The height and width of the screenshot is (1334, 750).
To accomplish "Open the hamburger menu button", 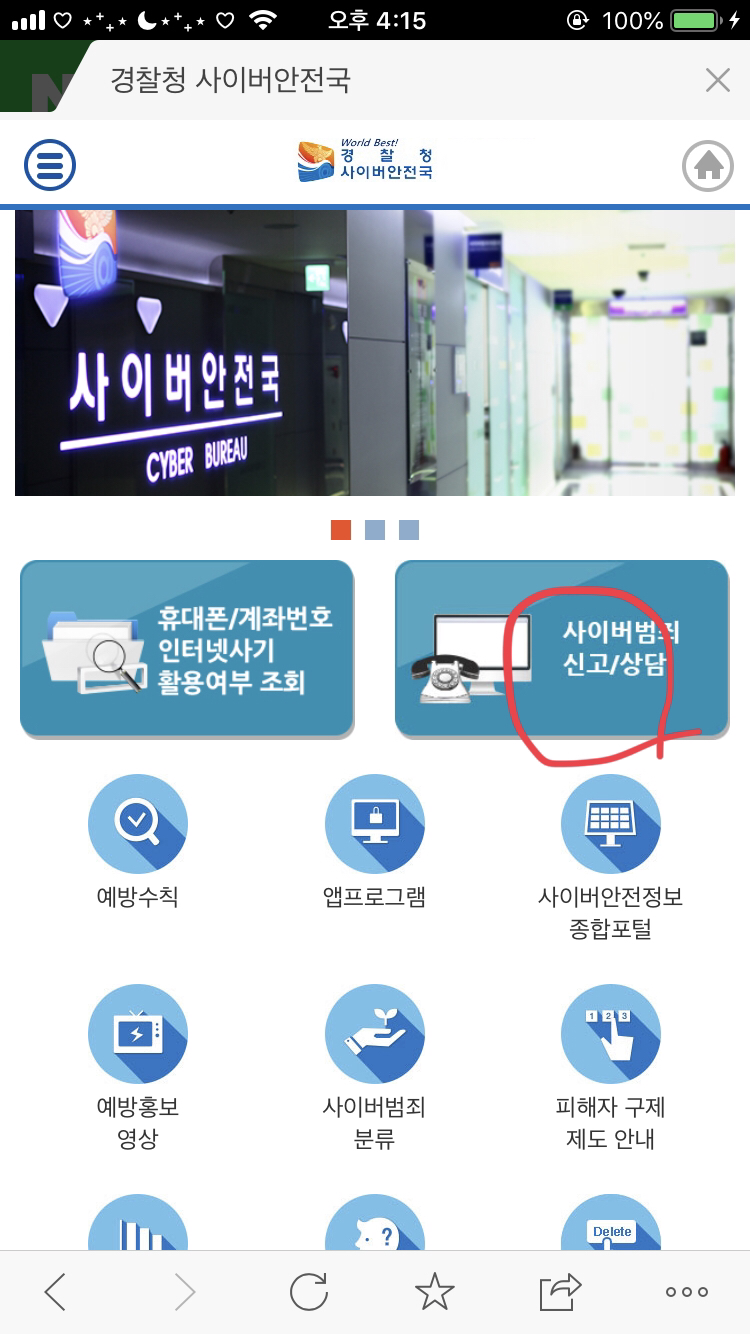I will tap(50, 165).
